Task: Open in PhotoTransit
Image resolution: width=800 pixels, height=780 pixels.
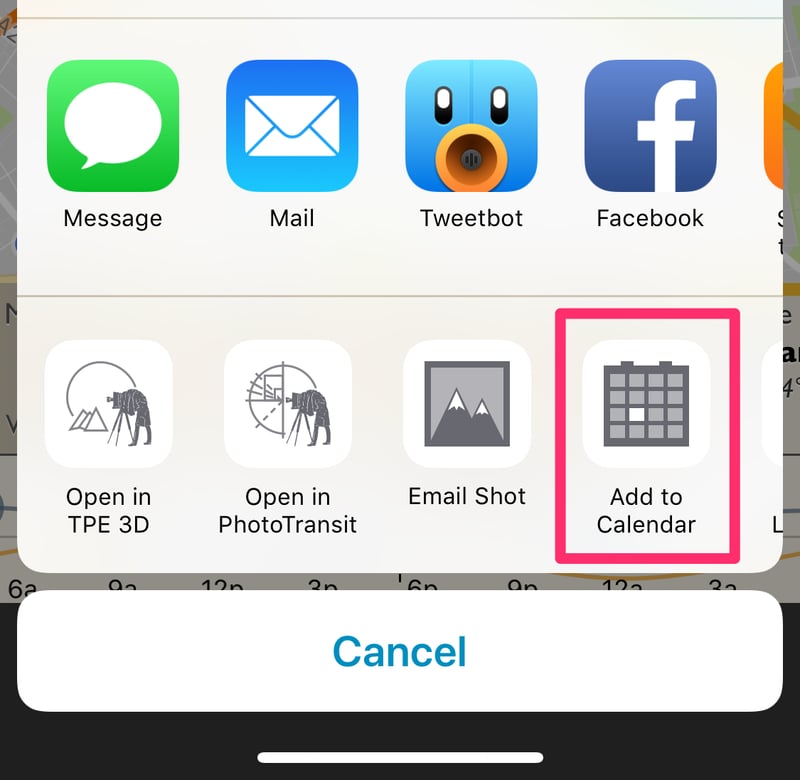Action: coord(288,404)
